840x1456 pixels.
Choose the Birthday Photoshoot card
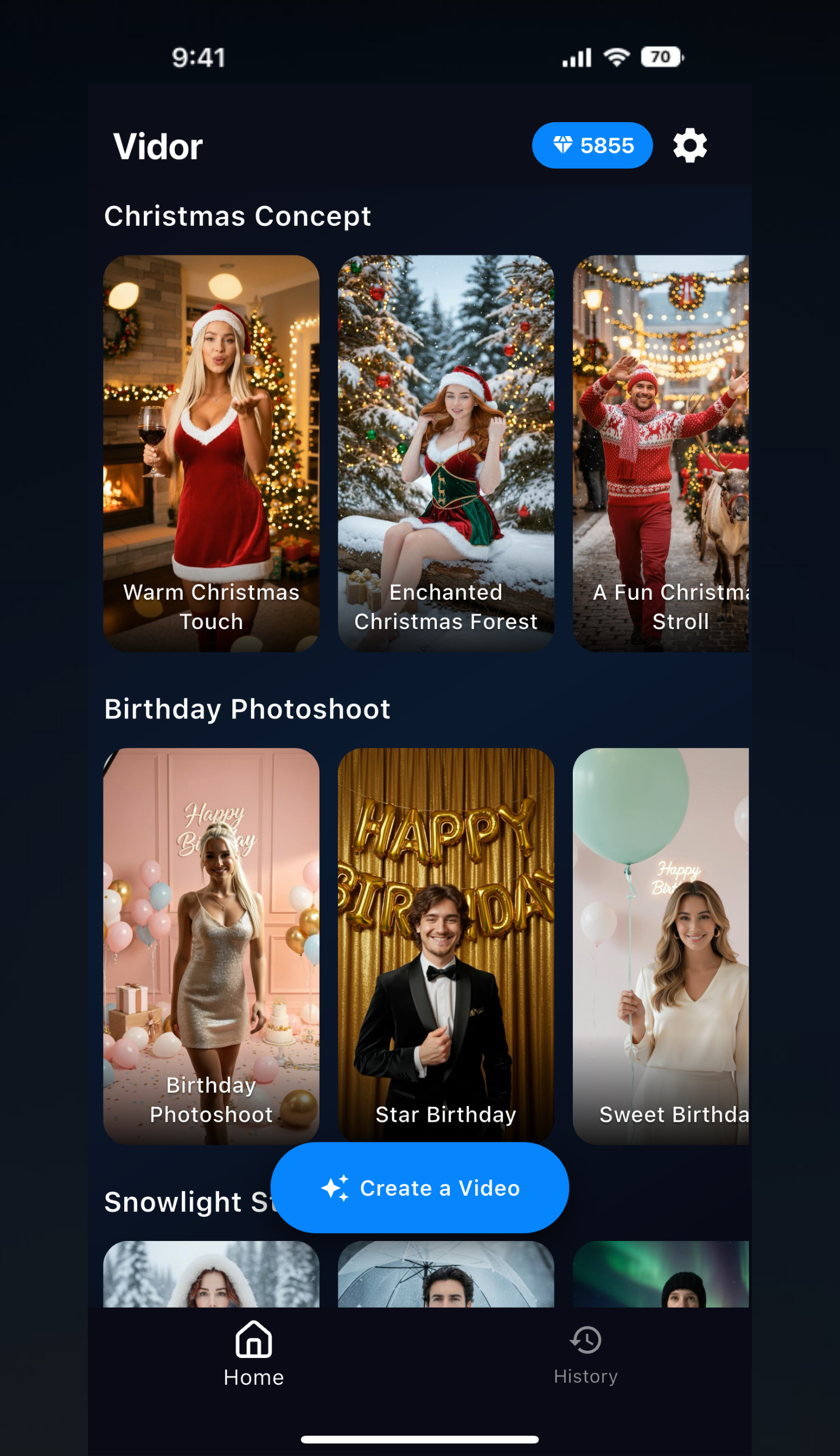(211, 946)
